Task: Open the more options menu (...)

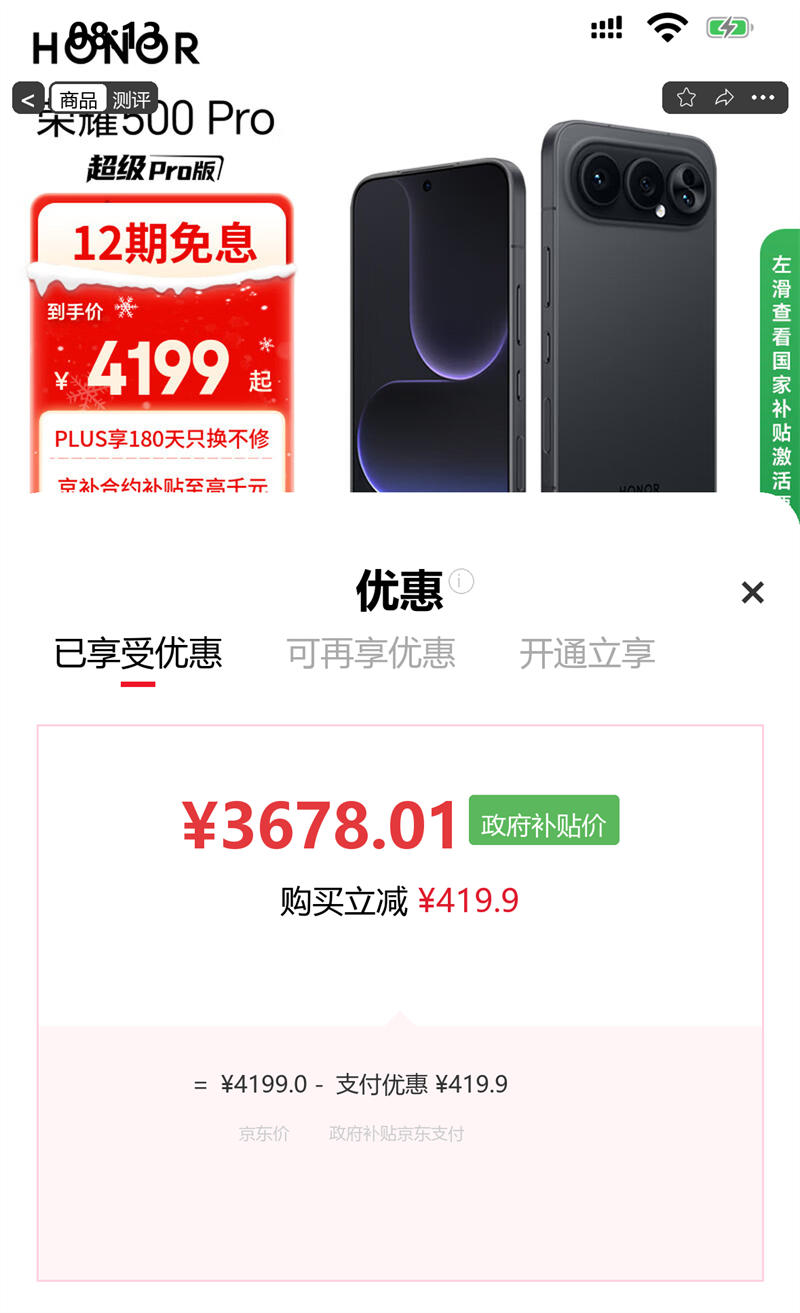Action: pyautogui.click(x=763, y=97)
